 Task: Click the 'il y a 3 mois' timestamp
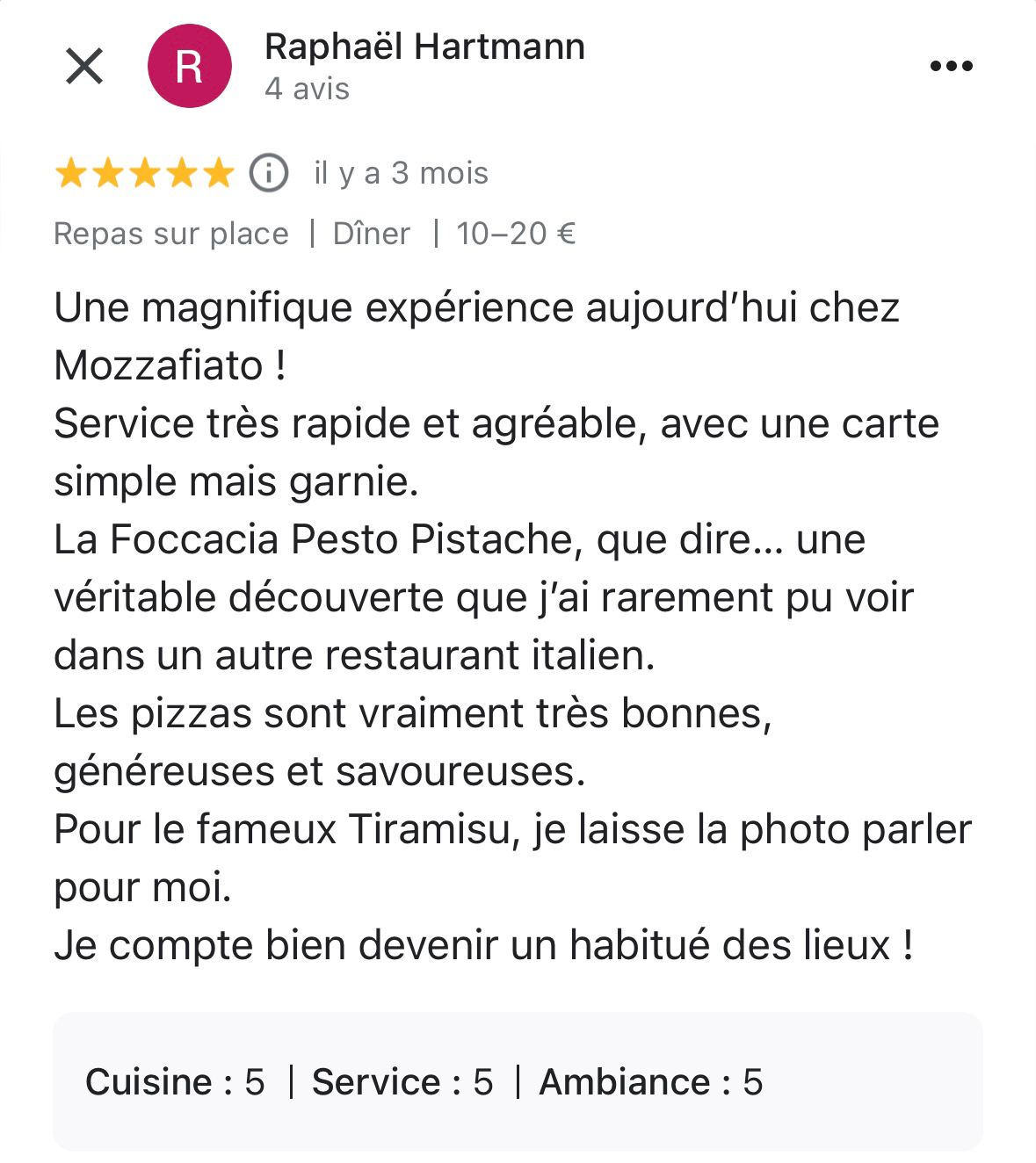pos(401,172)
